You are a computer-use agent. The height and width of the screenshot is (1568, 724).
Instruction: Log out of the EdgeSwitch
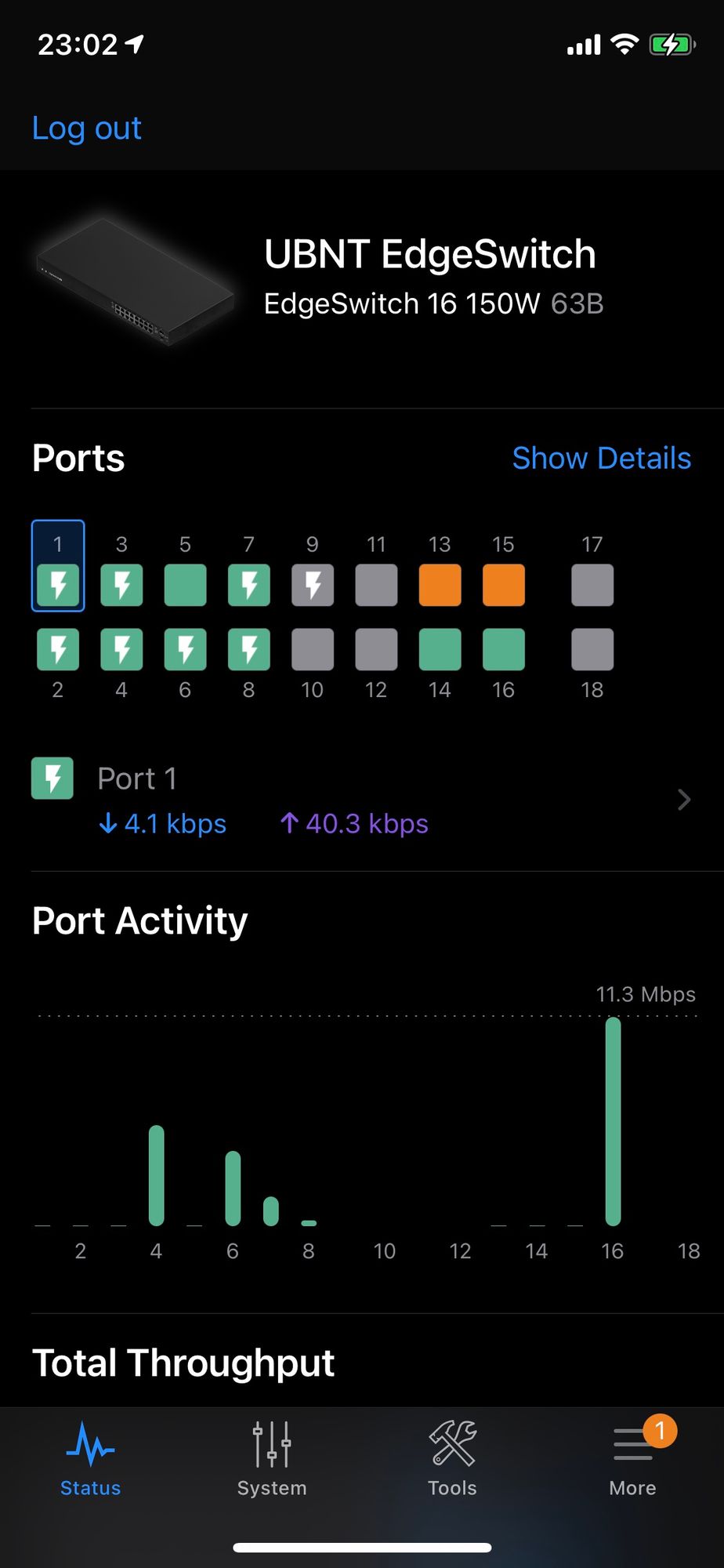point(86,128)
